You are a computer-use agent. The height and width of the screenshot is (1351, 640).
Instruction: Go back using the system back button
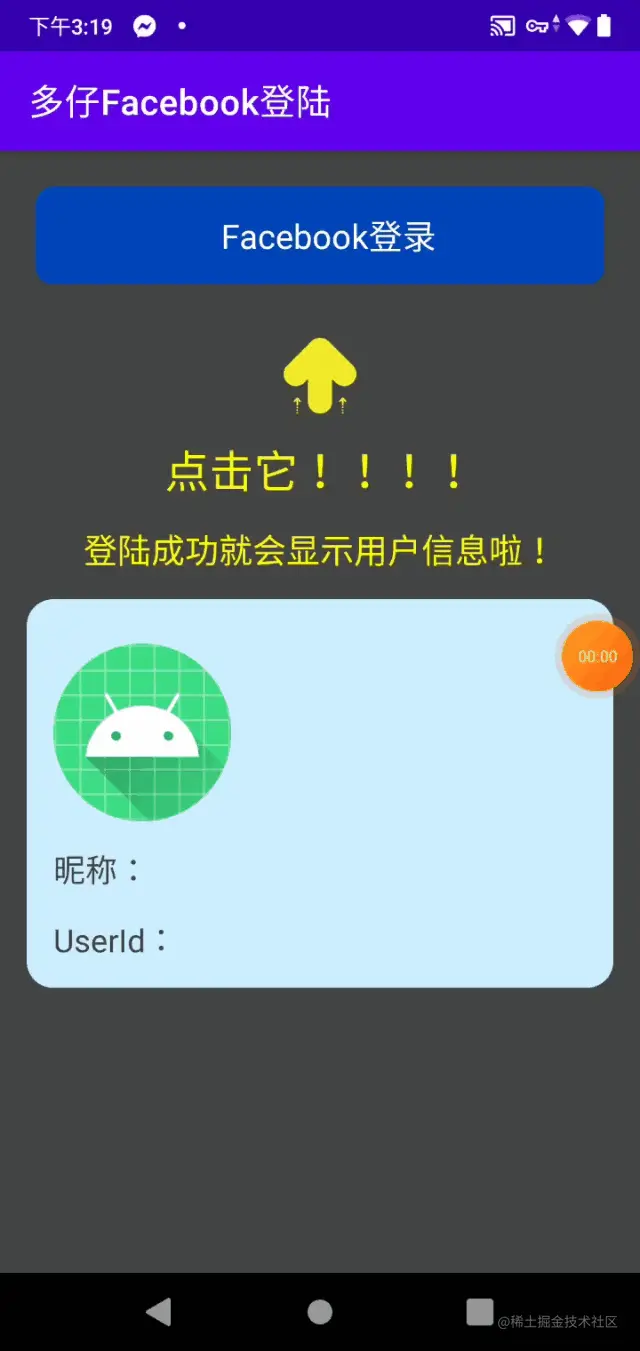tap(158, 1312)
